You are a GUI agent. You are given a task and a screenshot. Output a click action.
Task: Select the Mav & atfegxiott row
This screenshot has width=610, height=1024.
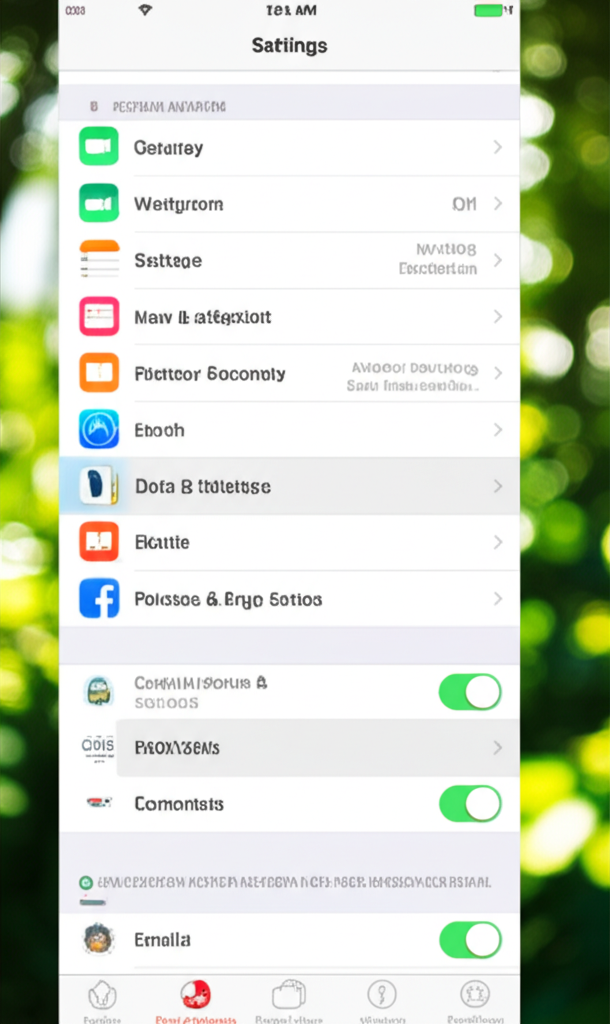click(x=289, y=317)
